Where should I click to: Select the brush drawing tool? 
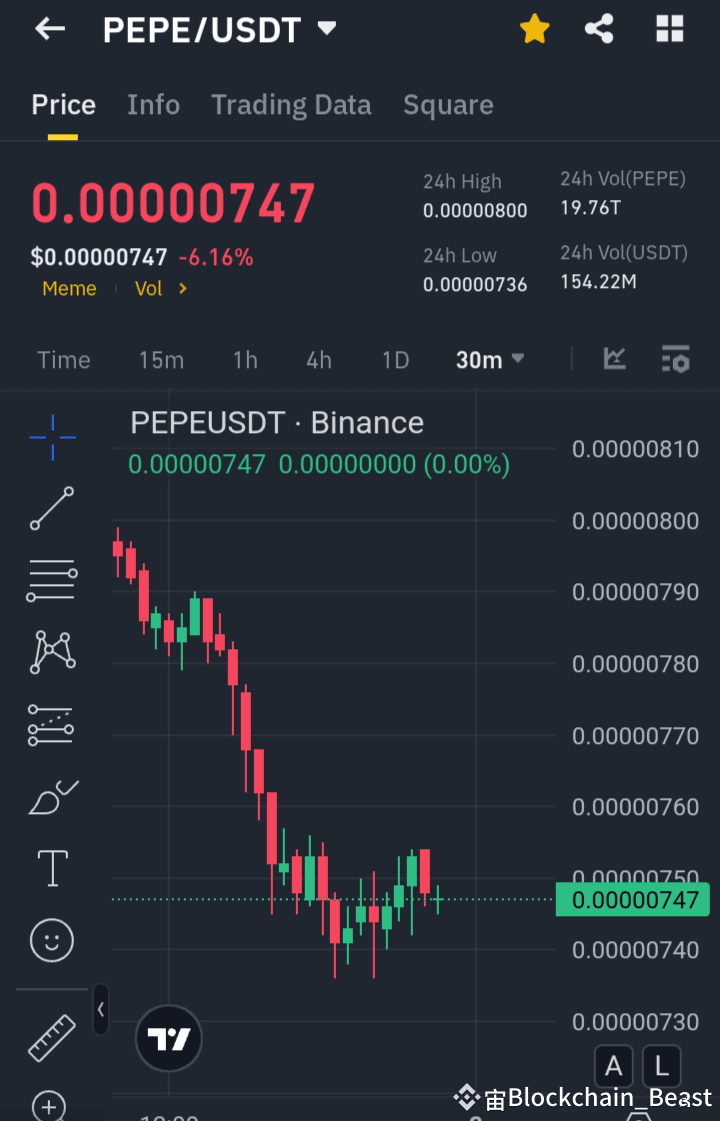click(x=51, y=796)
